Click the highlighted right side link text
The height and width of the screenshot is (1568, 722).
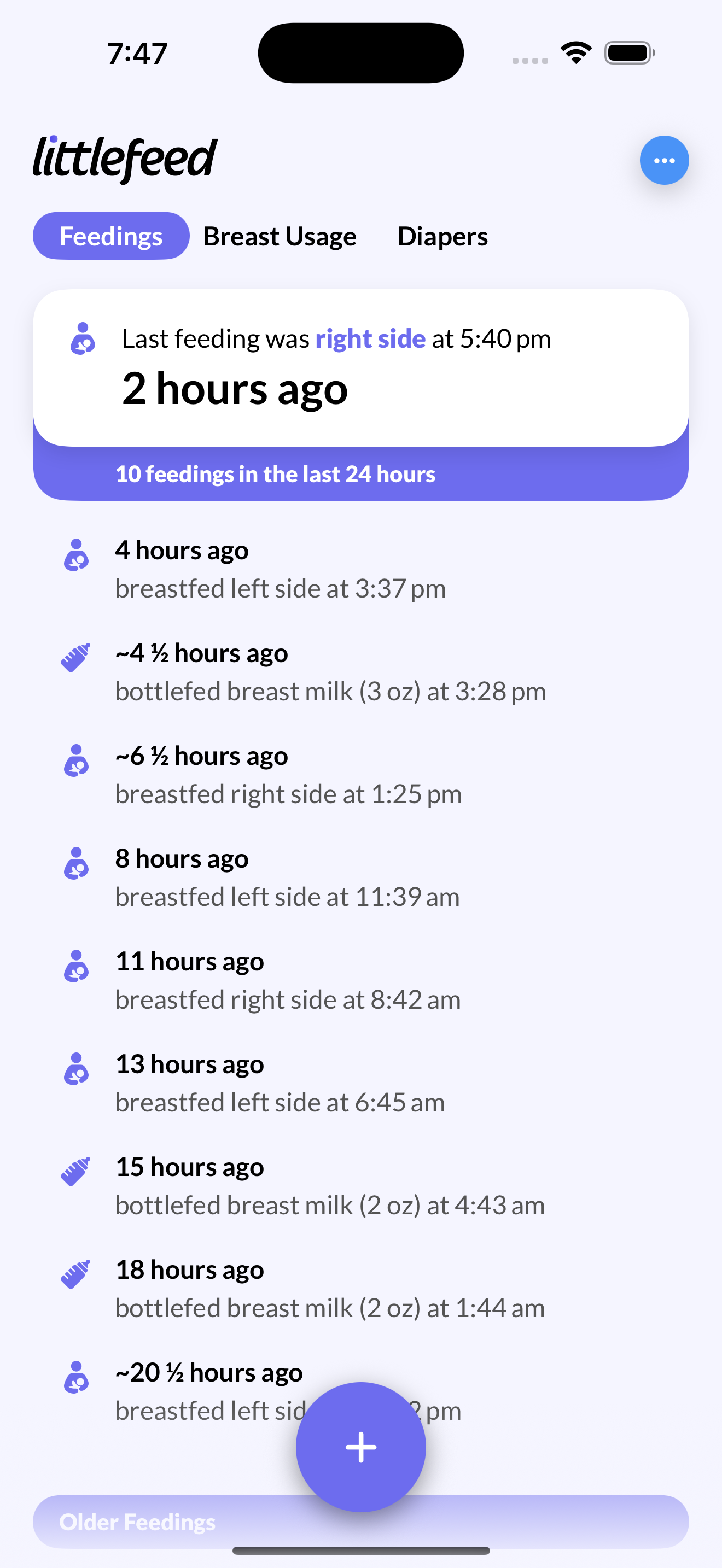pyautogui.click(x=370, y=338)
